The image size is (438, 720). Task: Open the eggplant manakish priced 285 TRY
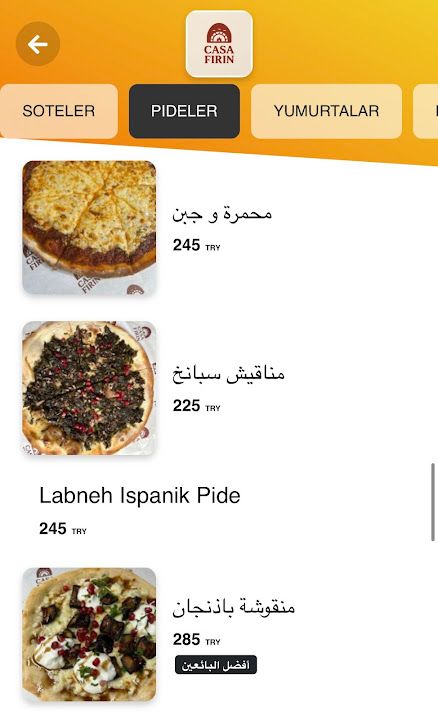(219, 635)
